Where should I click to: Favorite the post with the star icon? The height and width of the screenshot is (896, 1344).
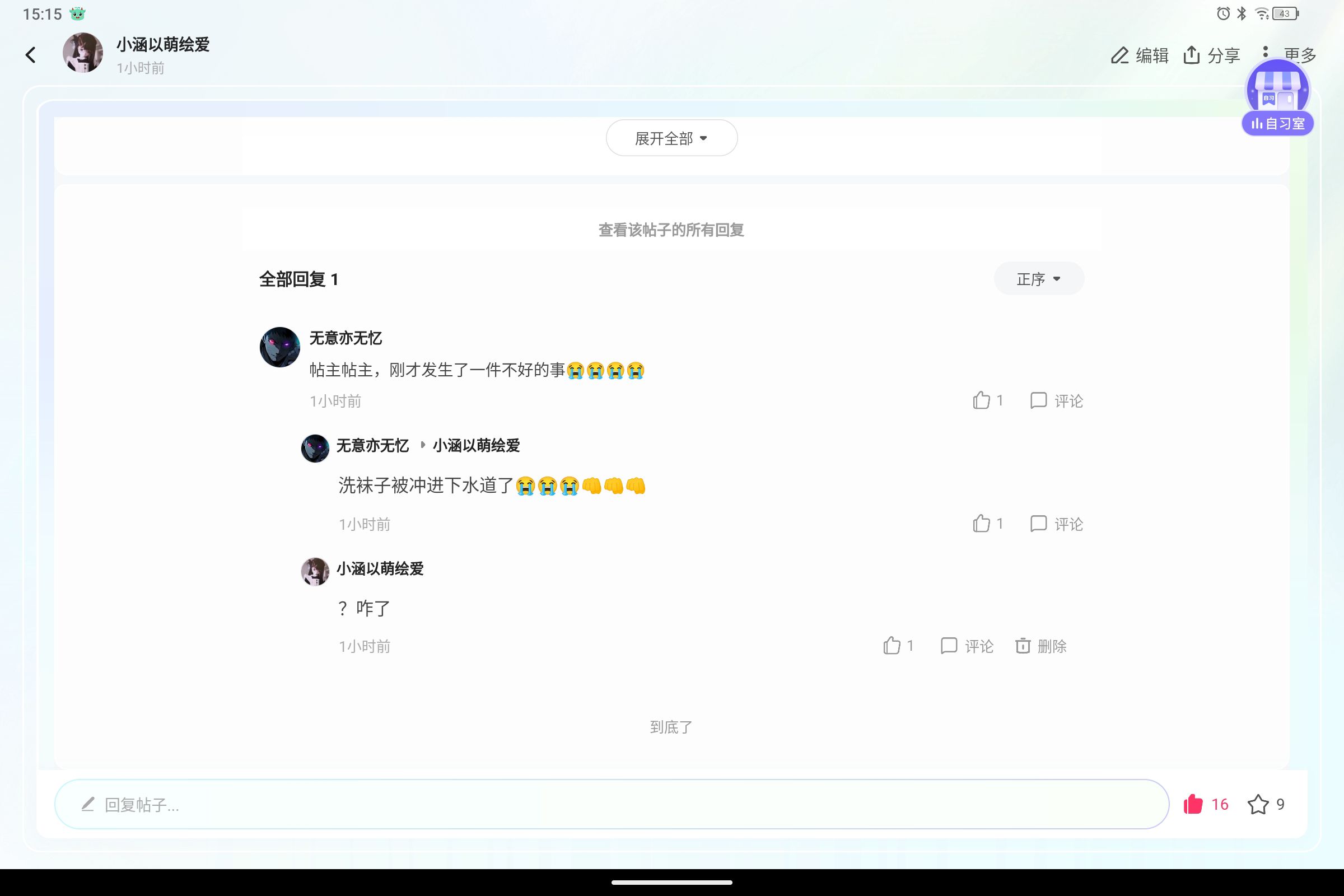click(1258, 805)
